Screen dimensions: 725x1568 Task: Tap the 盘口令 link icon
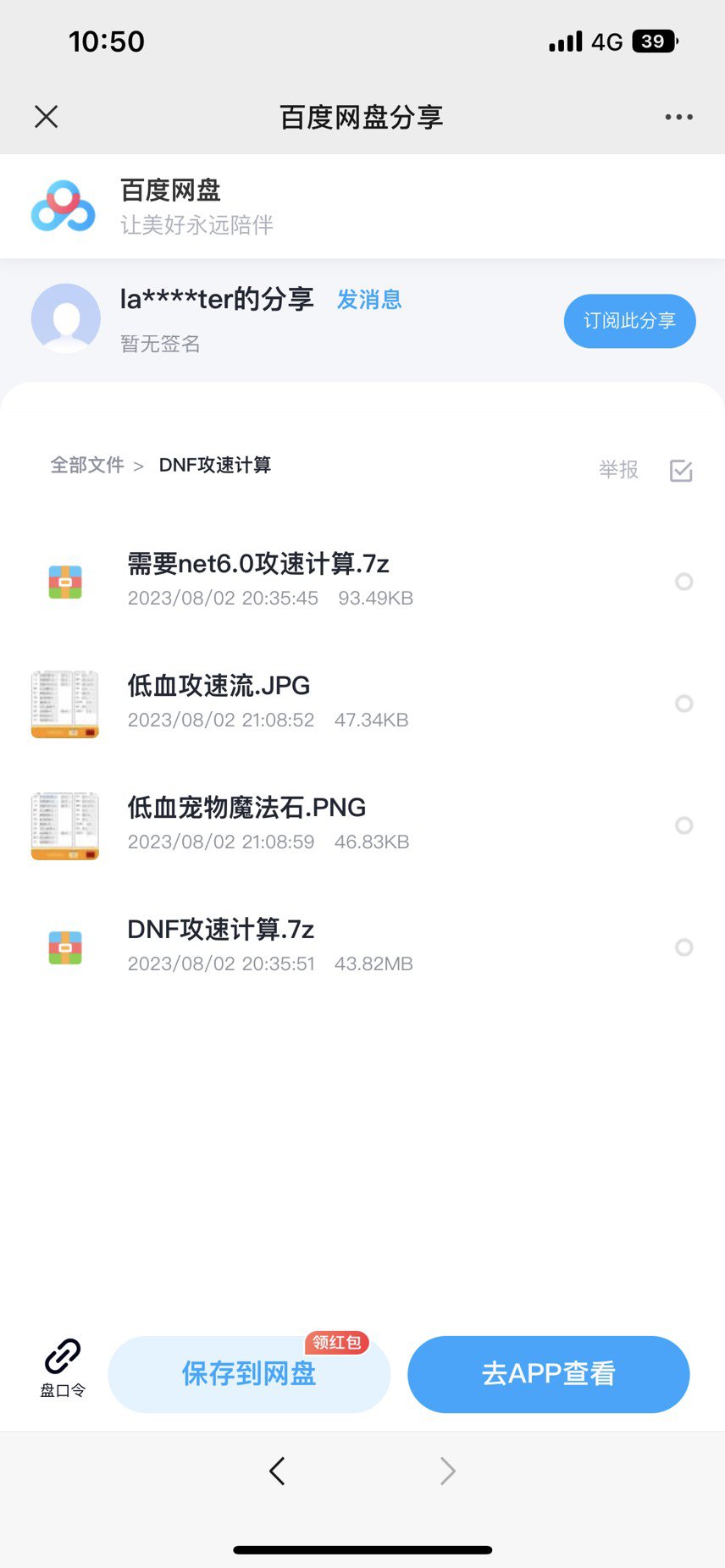point(63,1366)
